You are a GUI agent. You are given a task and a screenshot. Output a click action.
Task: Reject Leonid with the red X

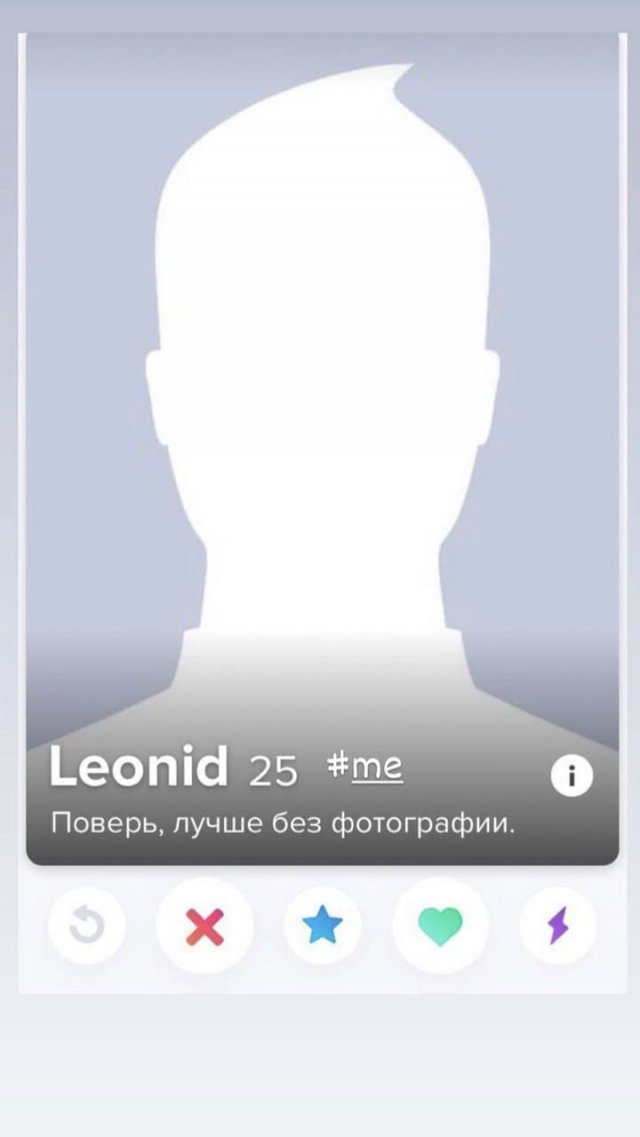pos(205,927)
